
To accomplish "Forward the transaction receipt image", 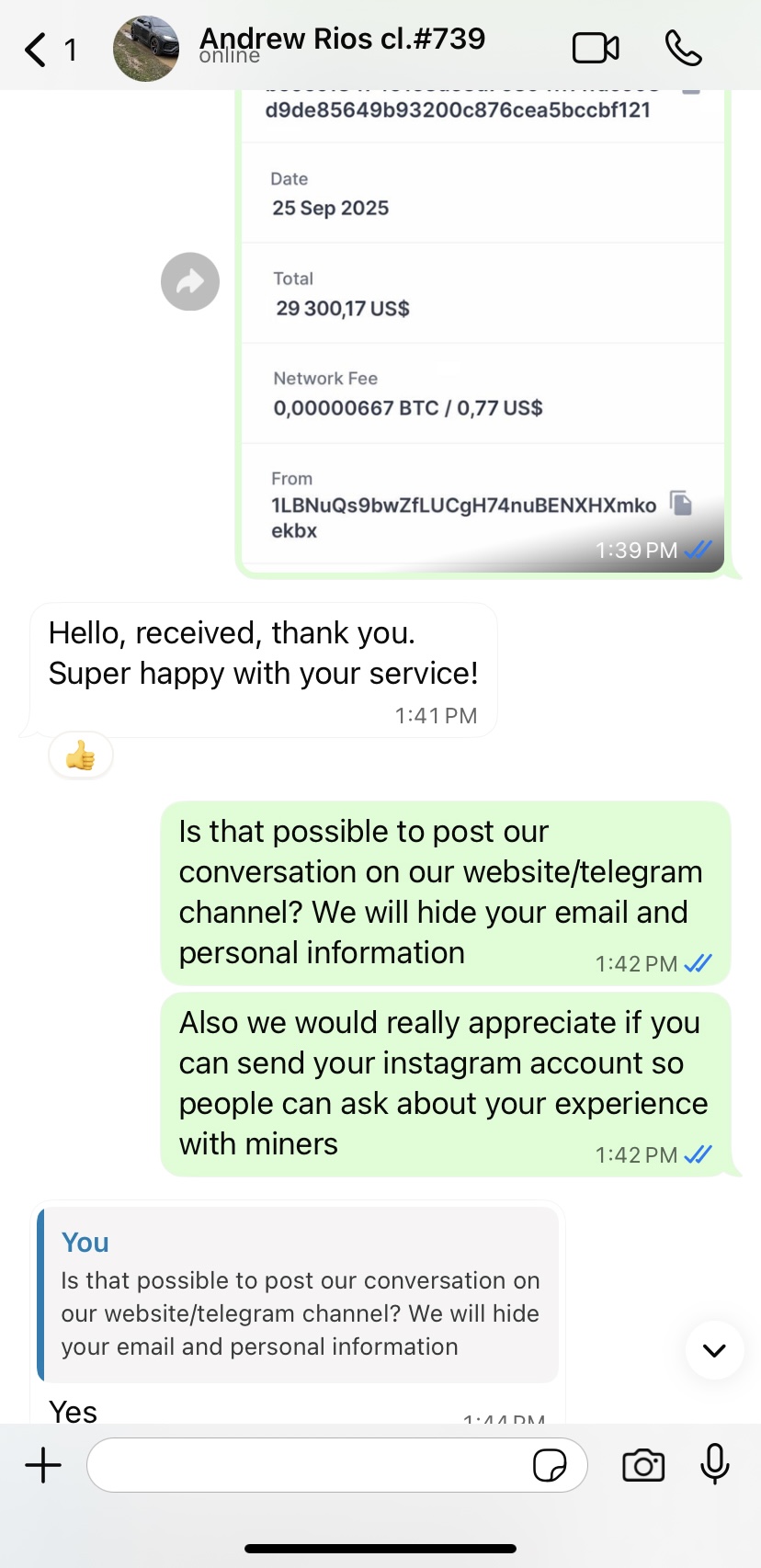I will click(190, 281).
